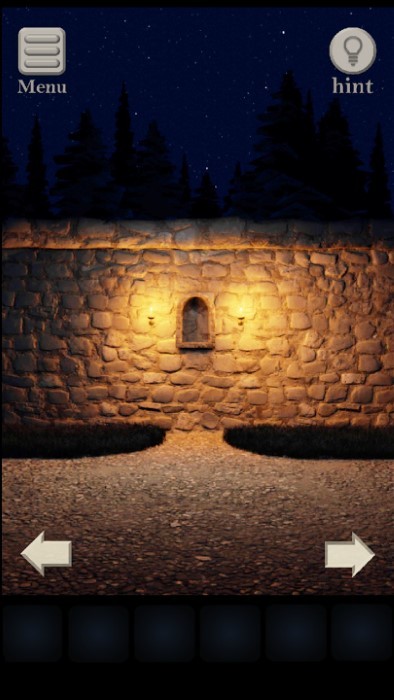Screen dimensions: 394x700
Task: Tap the hint lightbulb
Action: pyautogui.click(x=353, y=50)
